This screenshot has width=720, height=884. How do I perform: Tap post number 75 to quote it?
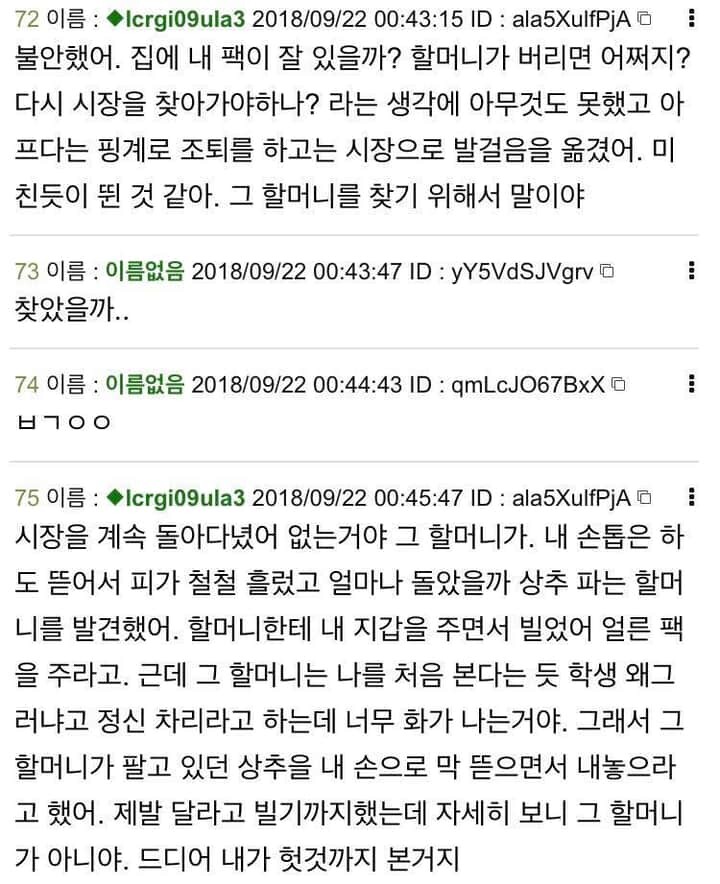[x=27, y=497]
